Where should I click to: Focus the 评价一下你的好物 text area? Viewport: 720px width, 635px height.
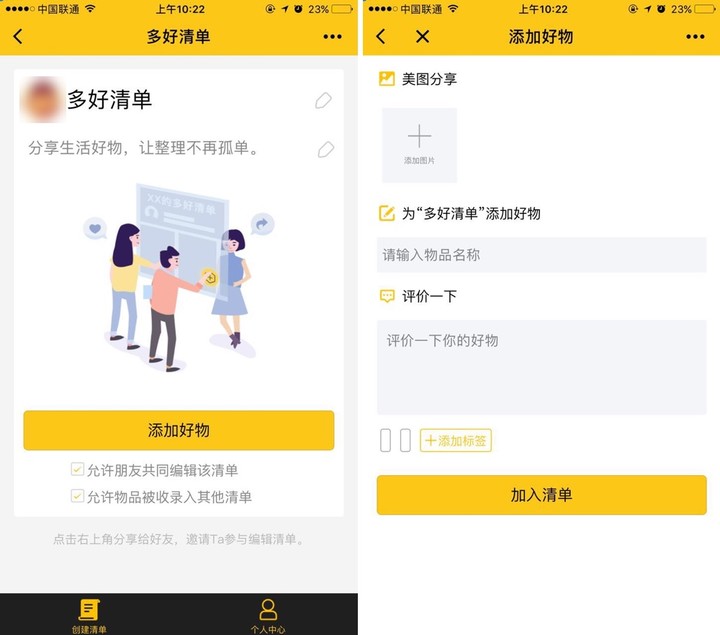(541, 367)
